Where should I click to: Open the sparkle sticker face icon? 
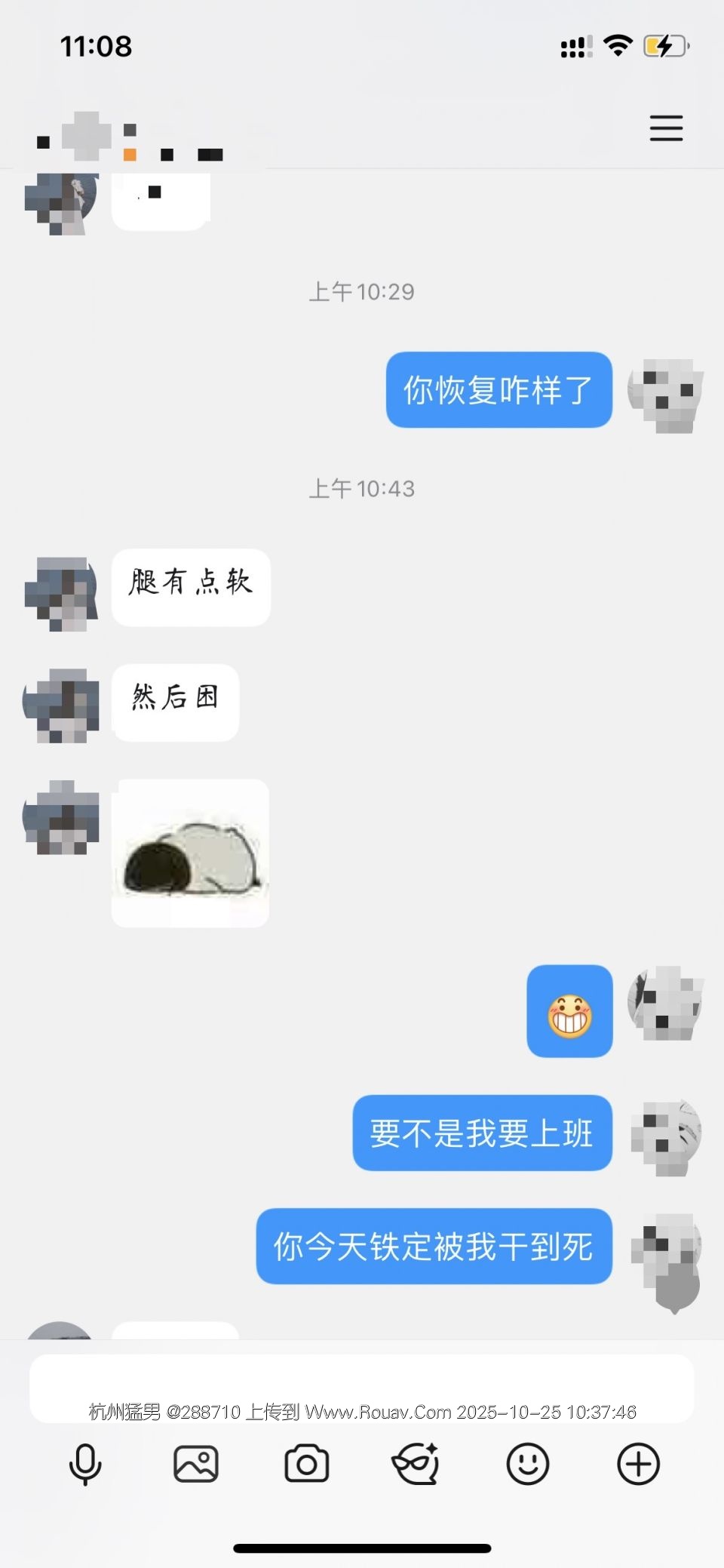(416, 1464)
